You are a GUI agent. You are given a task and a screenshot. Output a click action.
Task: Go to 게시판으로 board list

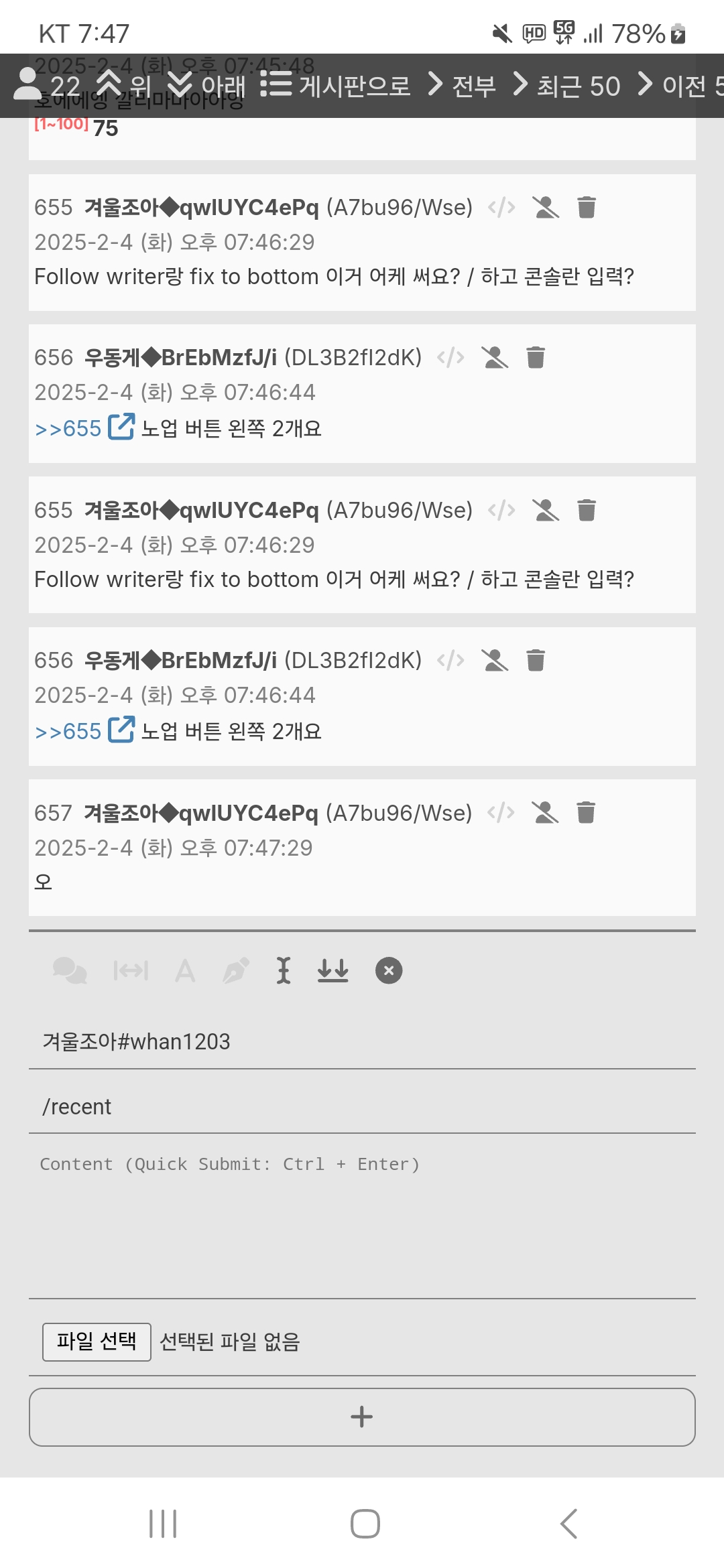coord(335,85)
